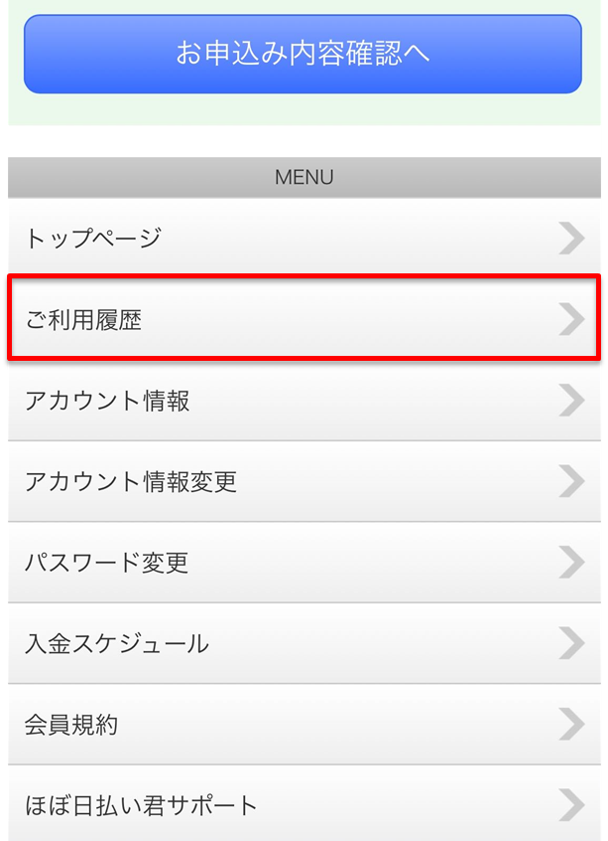Image resolution: width=608 pixels, height=841 pixels.
Task: Open ご利用履歴 usage history
Action: pyautogui.click(x=304, y=319)
